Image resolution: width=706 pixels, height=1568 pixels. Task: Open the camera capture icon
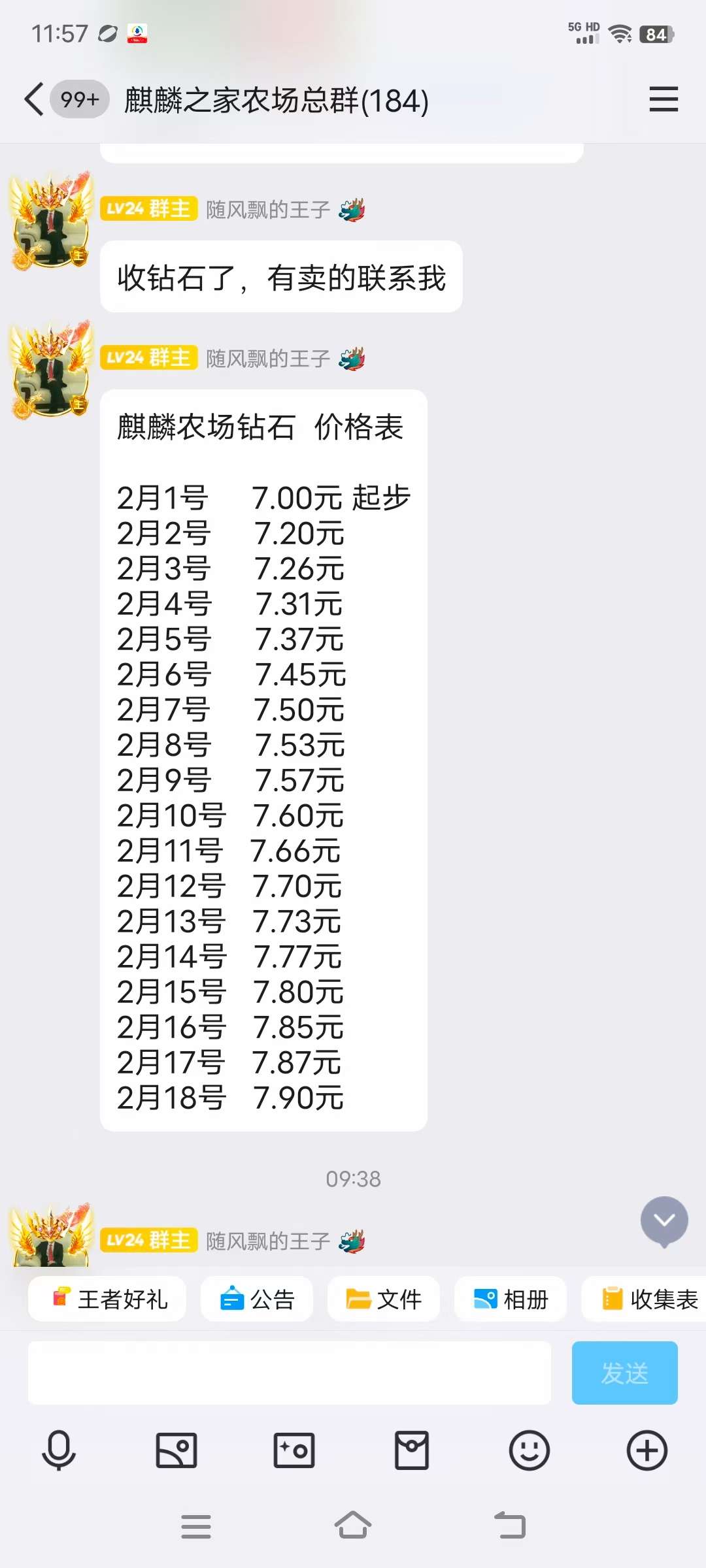[x=294, y=1450]
